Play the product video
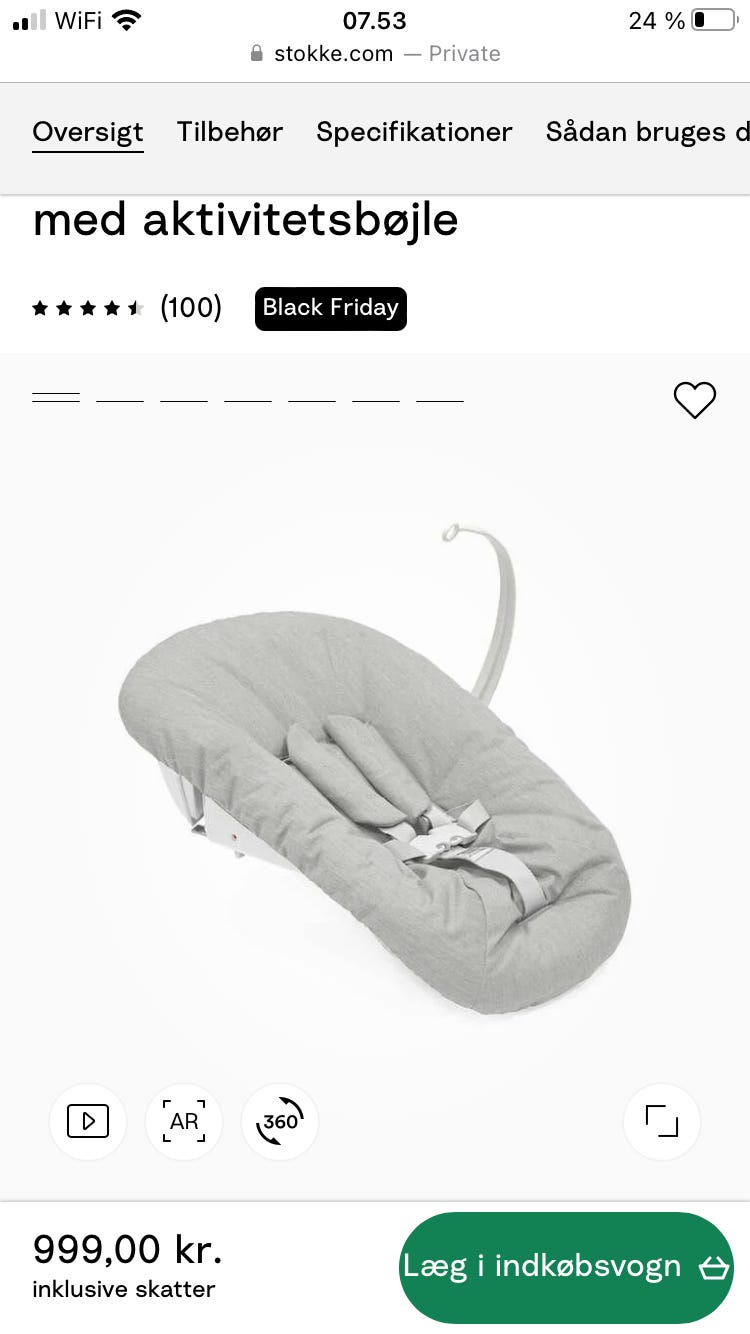 click(x=88, y=1122)
